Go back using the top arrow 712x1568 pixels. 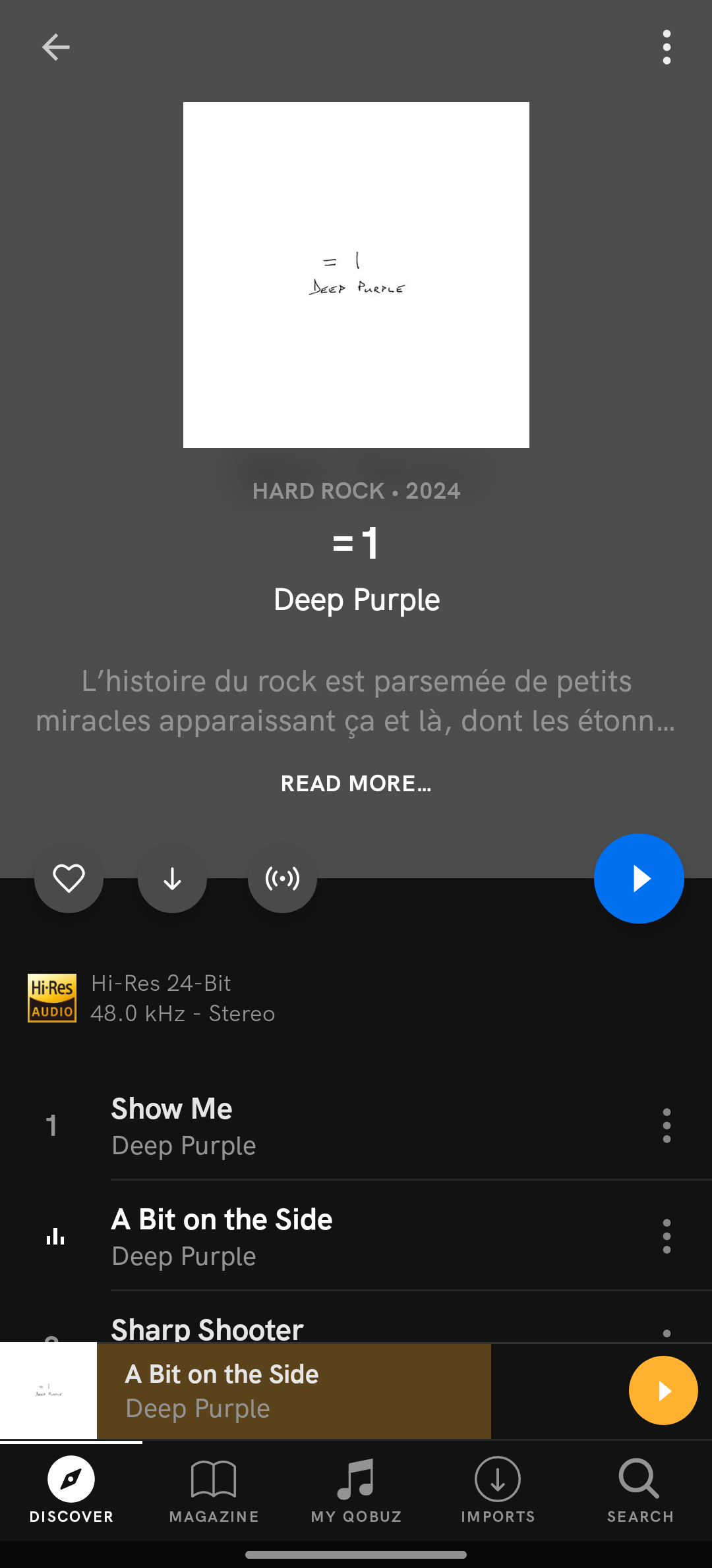[x=56, y=47]
